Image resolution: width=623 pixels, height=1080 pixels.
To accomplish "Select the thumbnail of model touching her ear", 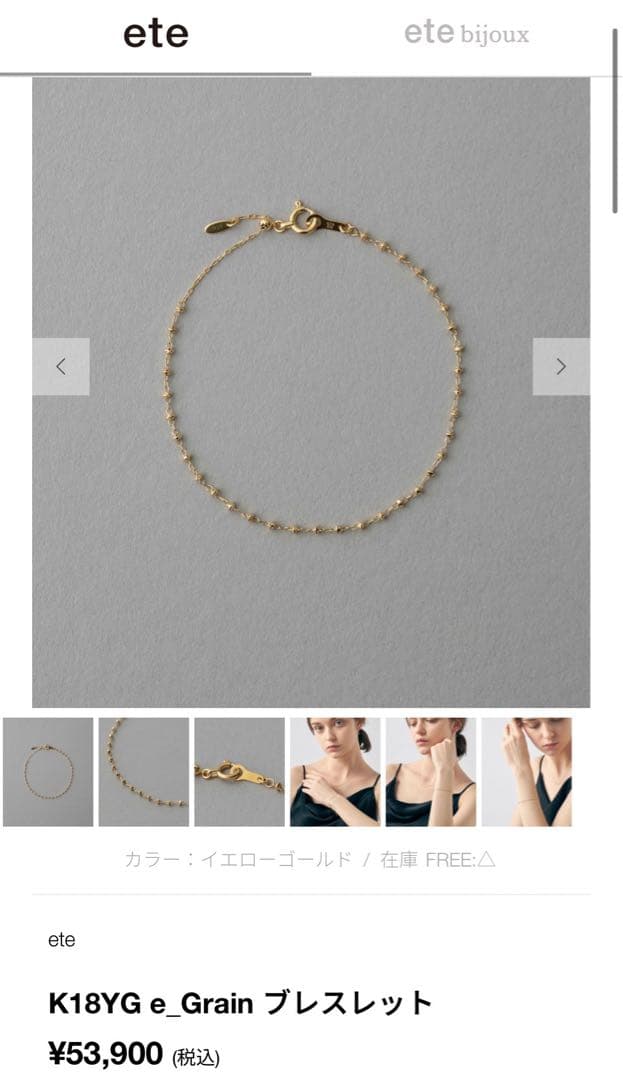I will click(x=431, y=772).
